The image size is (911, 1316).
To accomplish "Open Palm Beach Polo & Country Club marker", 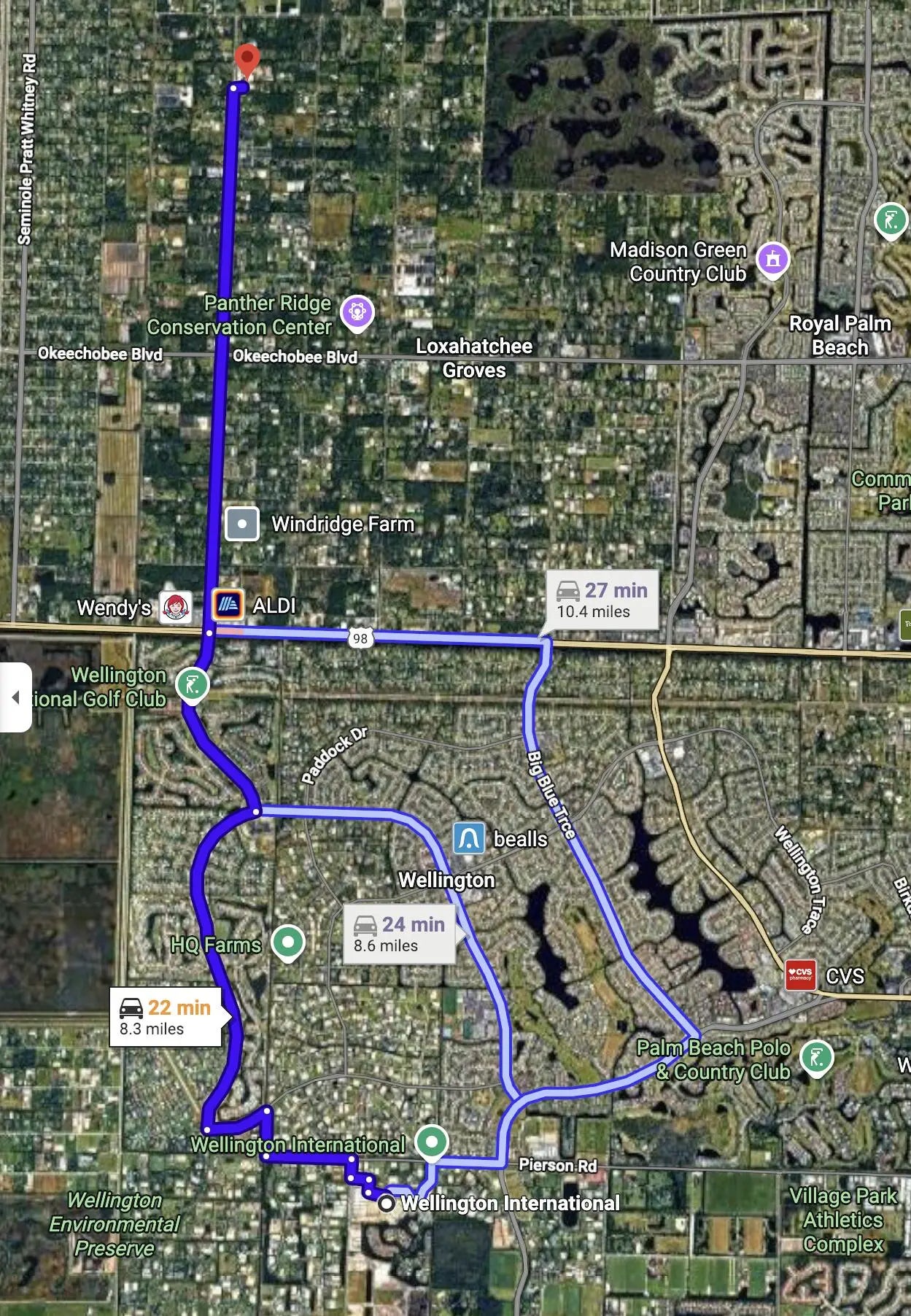I will (x=816, y=1057).
